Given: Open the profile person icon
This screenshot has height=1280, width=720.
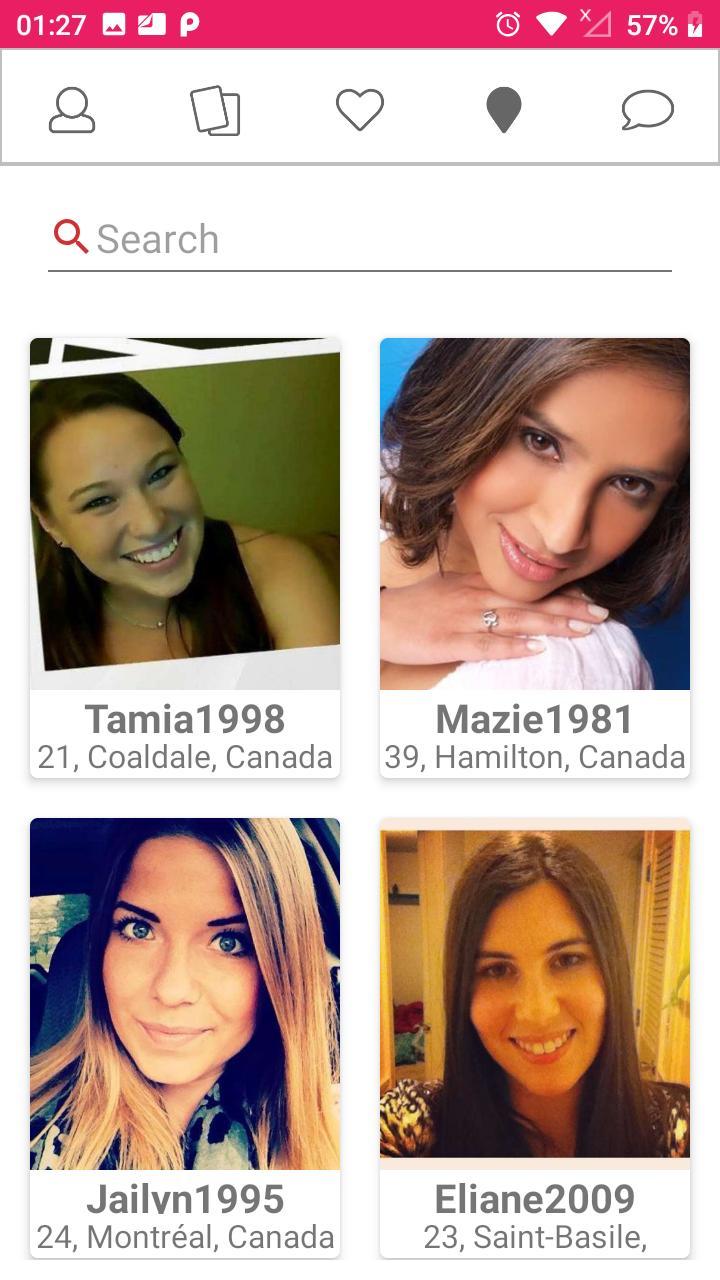Looking at the screenshot, I should [71, 109].
